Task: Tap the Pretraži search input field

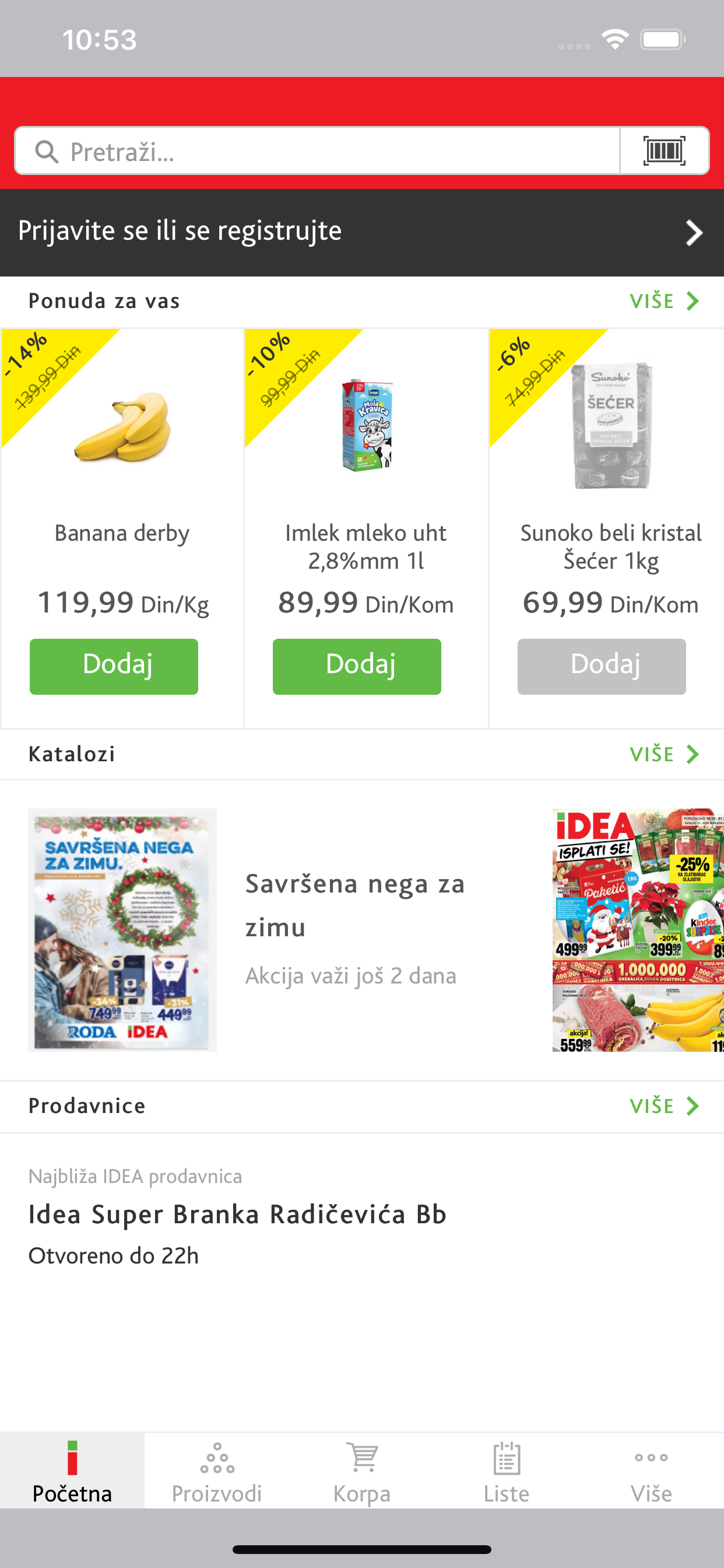Action: click(304, 151)
